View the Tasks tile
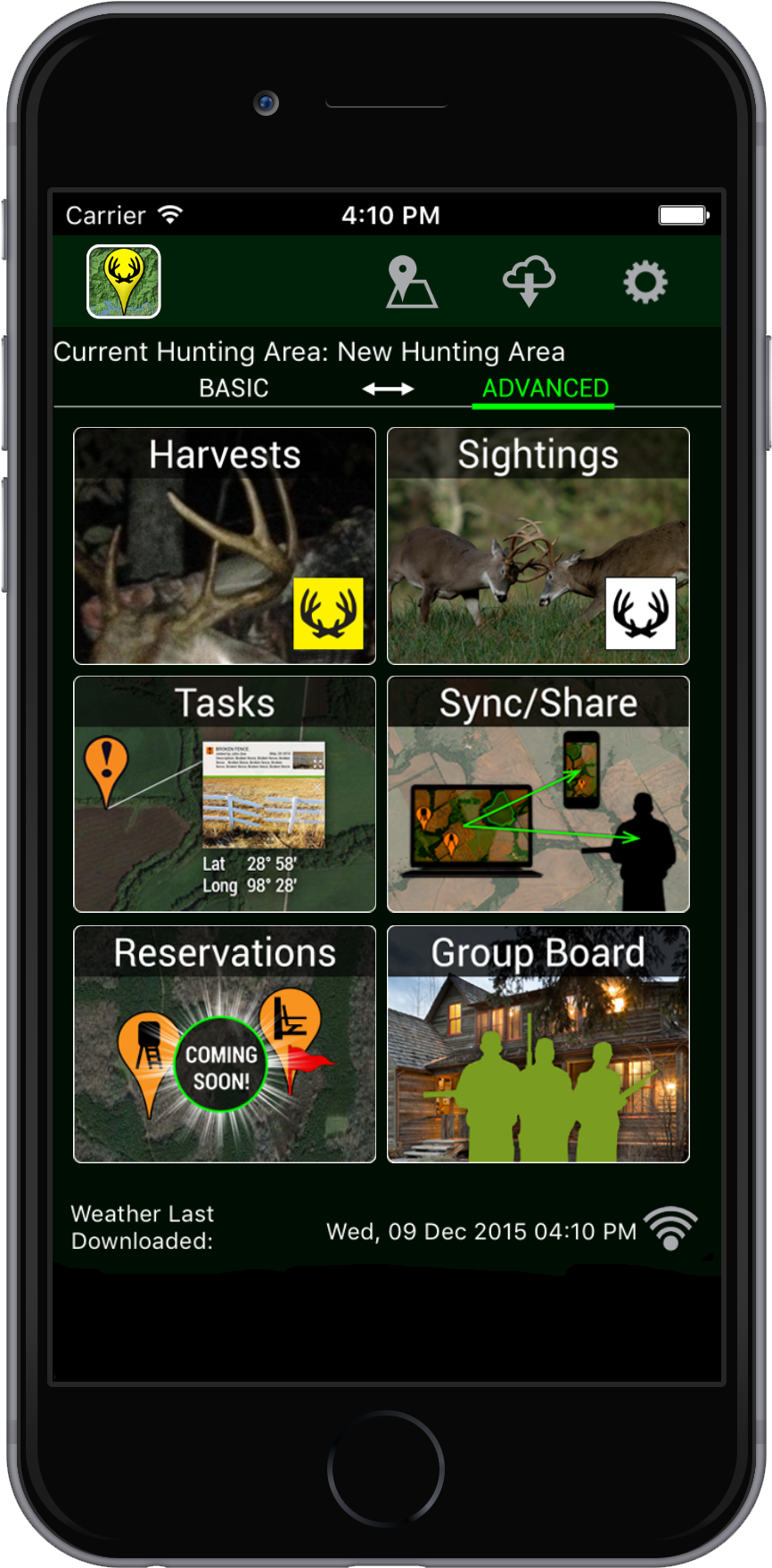This screenshot has width=772, height=1568. point(225,794)
